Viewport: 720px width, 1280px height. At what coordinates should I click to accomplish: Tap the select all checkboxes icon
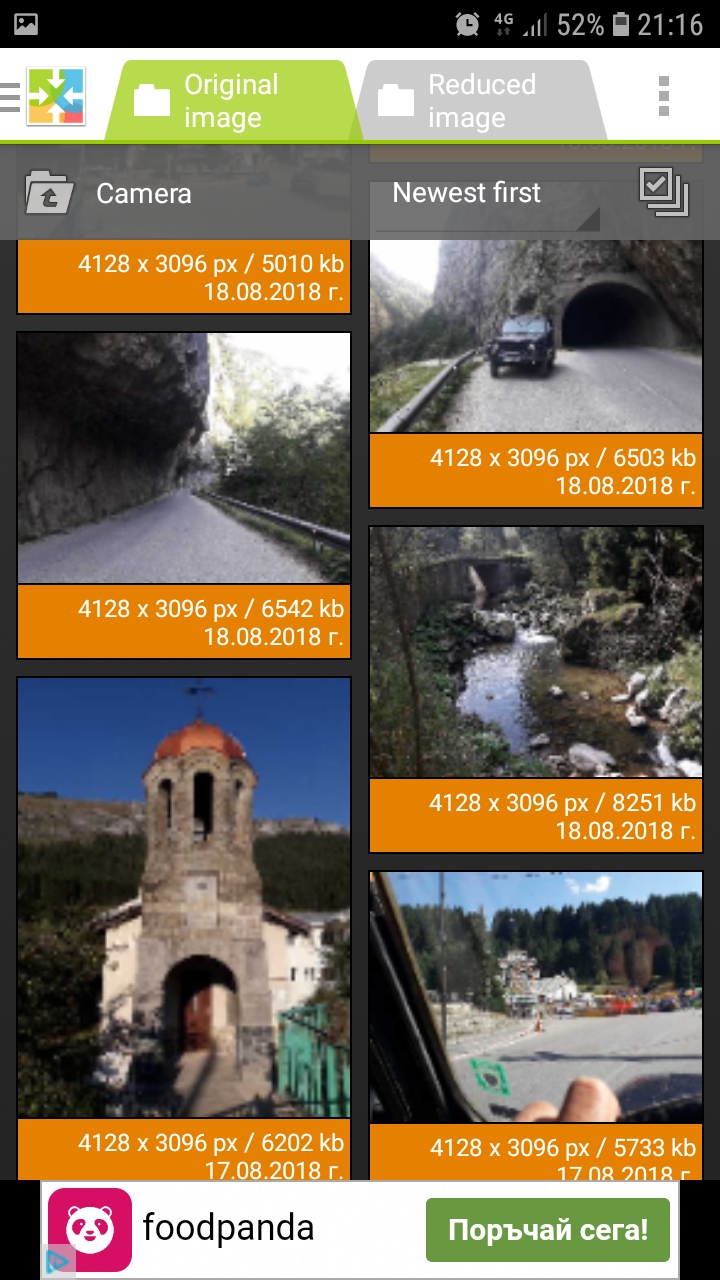tap(664, 193)
